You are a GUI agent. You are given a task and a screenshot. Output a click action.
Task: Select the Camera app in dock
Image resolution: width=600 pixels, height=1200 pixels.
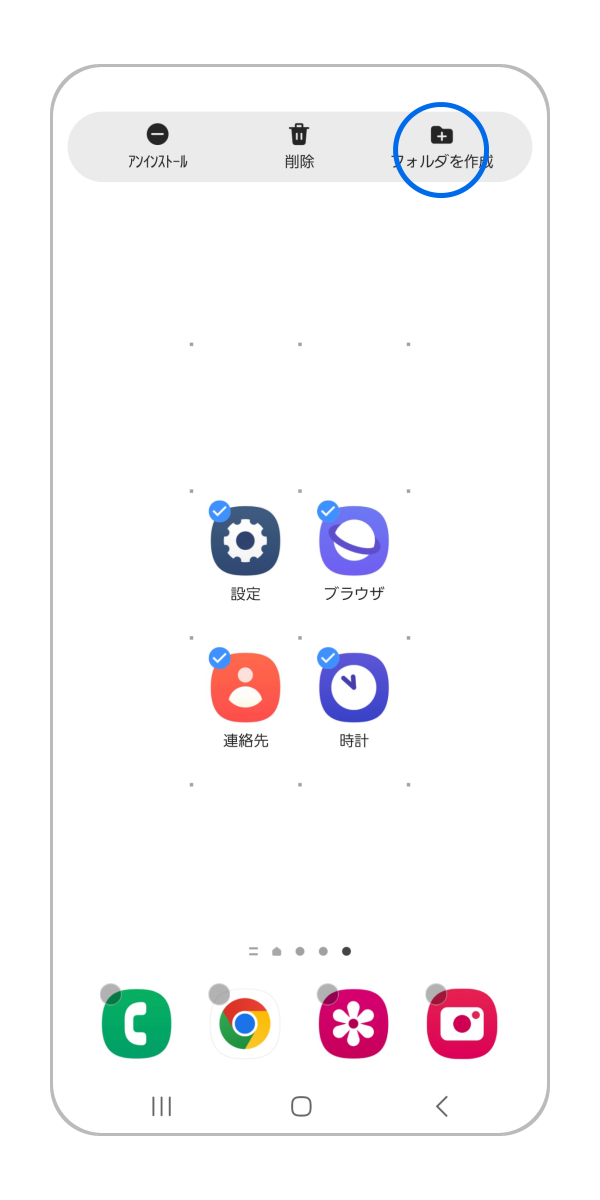coord(461,1024)
